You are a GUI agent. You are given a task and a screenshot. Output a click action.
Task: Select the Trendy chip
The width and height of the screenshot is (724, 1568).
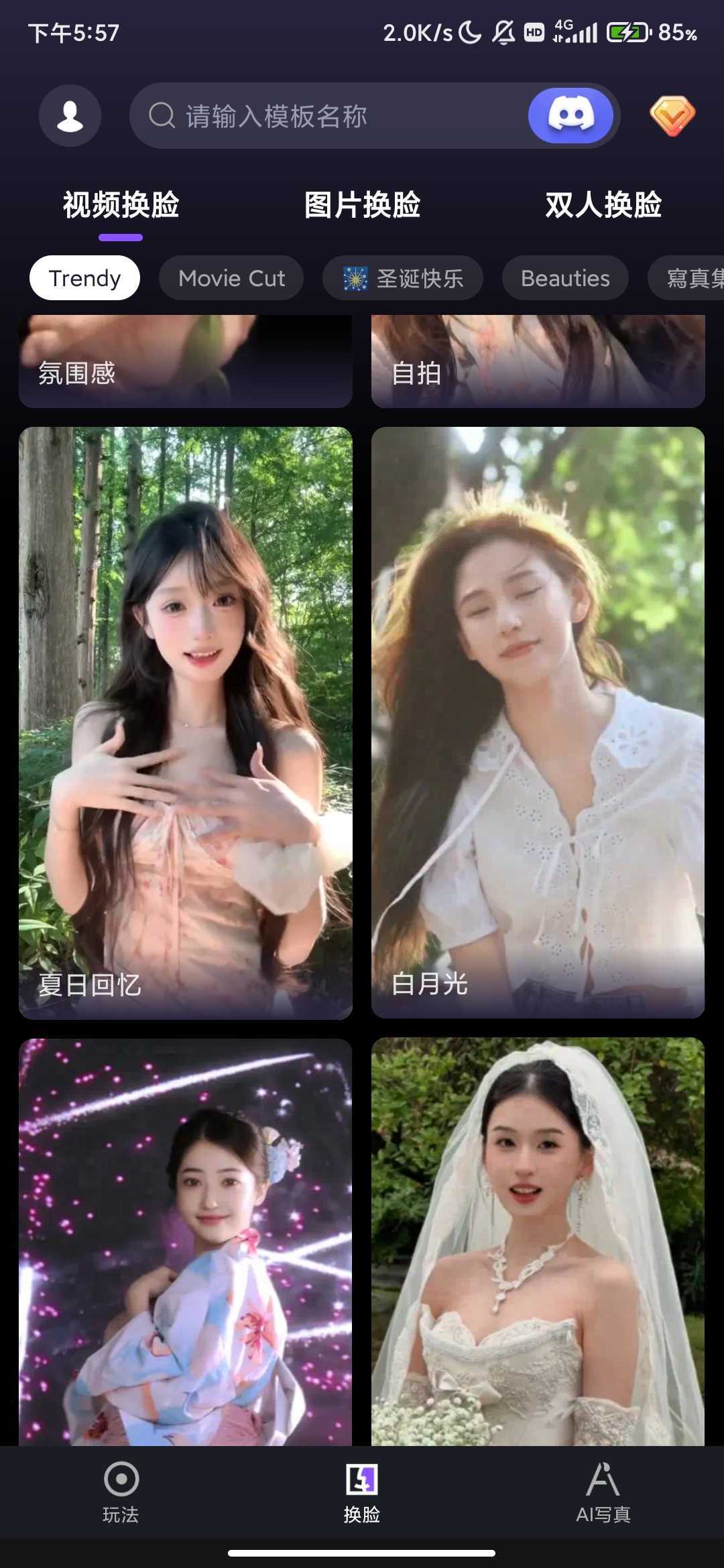pyautogui.click(x=84, y=278)
